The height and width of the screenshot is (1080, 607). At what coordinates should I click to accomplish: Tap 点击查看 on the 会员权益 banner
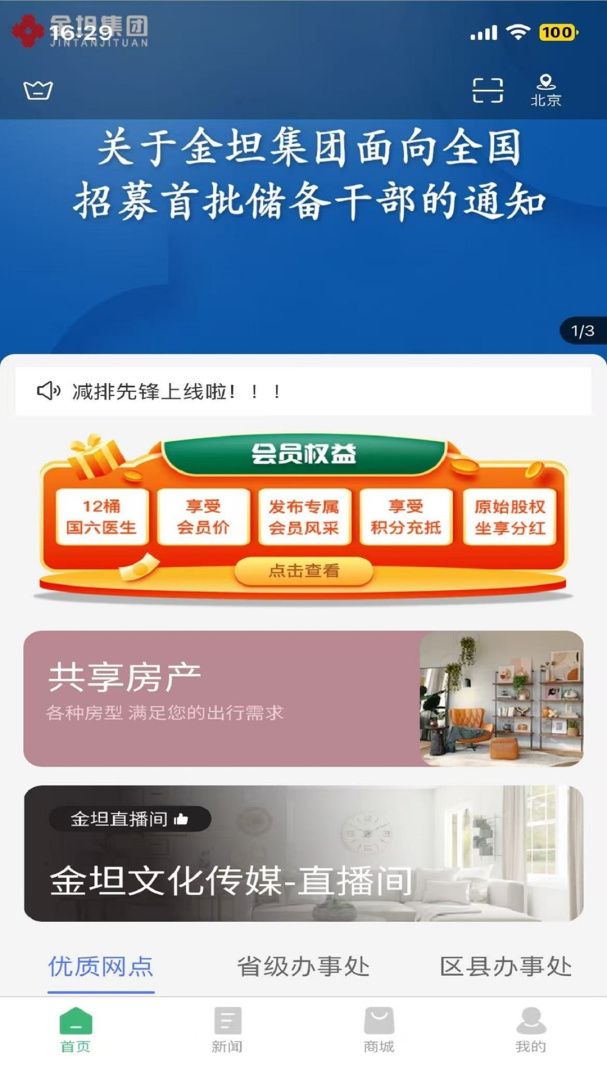(x=303, y=571)
